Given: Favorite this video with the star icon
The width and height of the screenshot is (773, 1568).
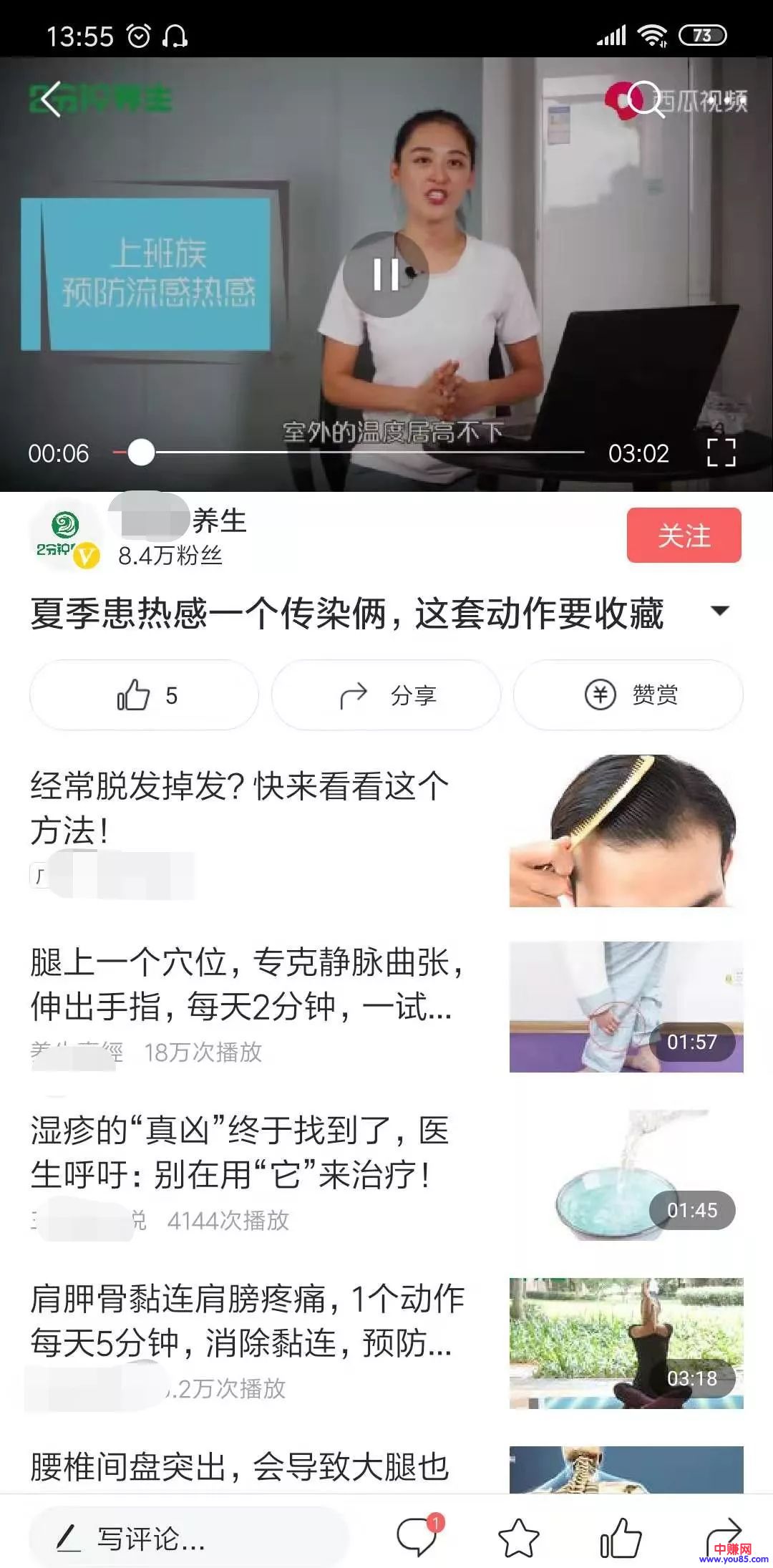Looking at the screenshot, I should click(518, 1538).
